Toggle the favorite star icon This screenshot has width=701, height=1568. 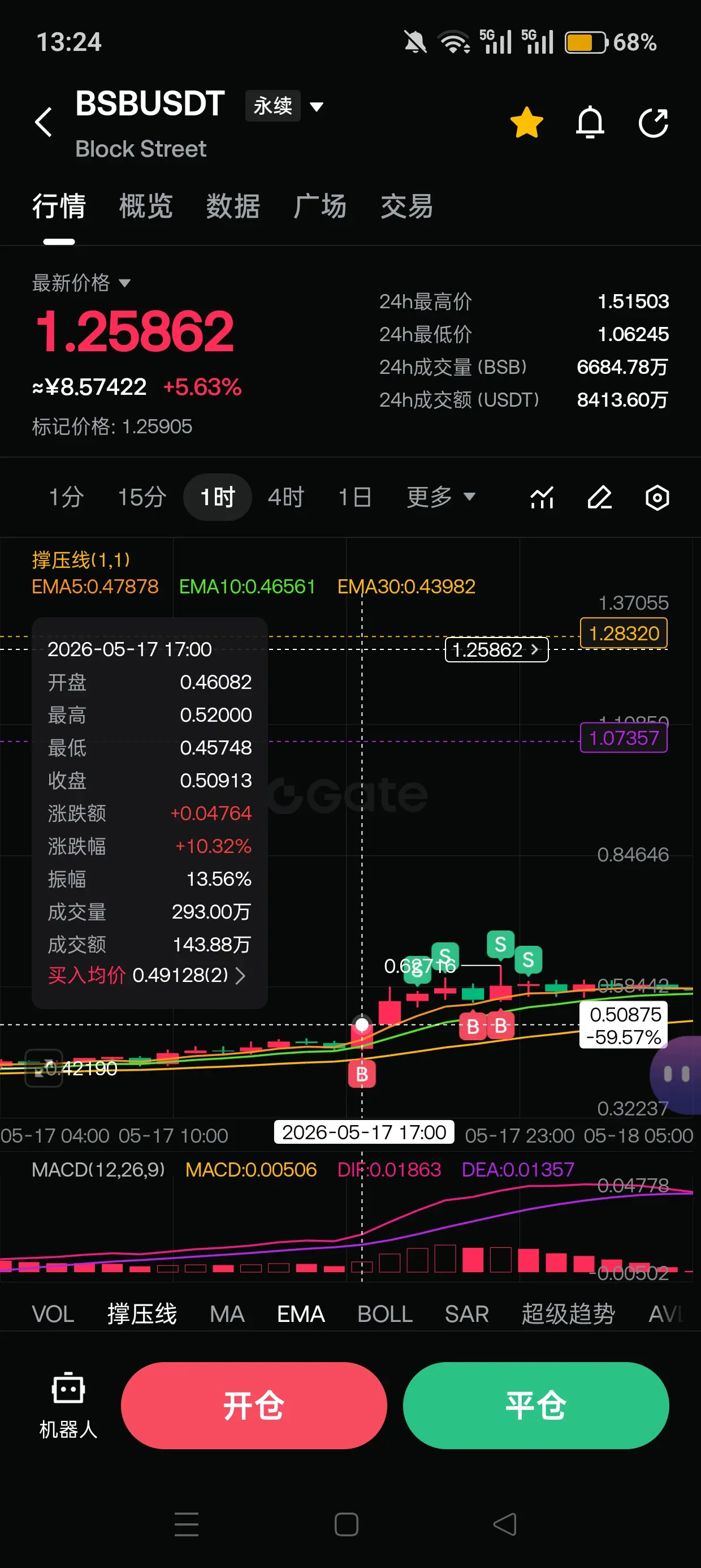coord(526,122)
